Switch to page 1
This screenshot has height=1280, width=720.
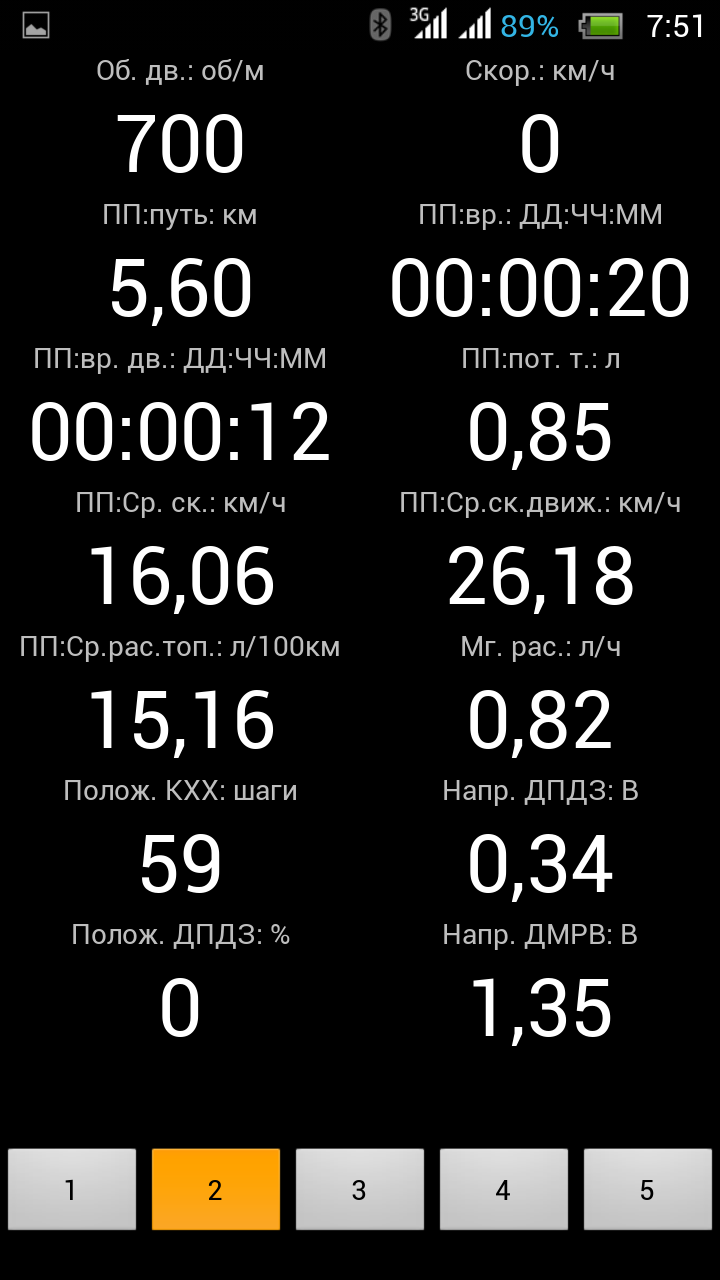click(72, 1189)
